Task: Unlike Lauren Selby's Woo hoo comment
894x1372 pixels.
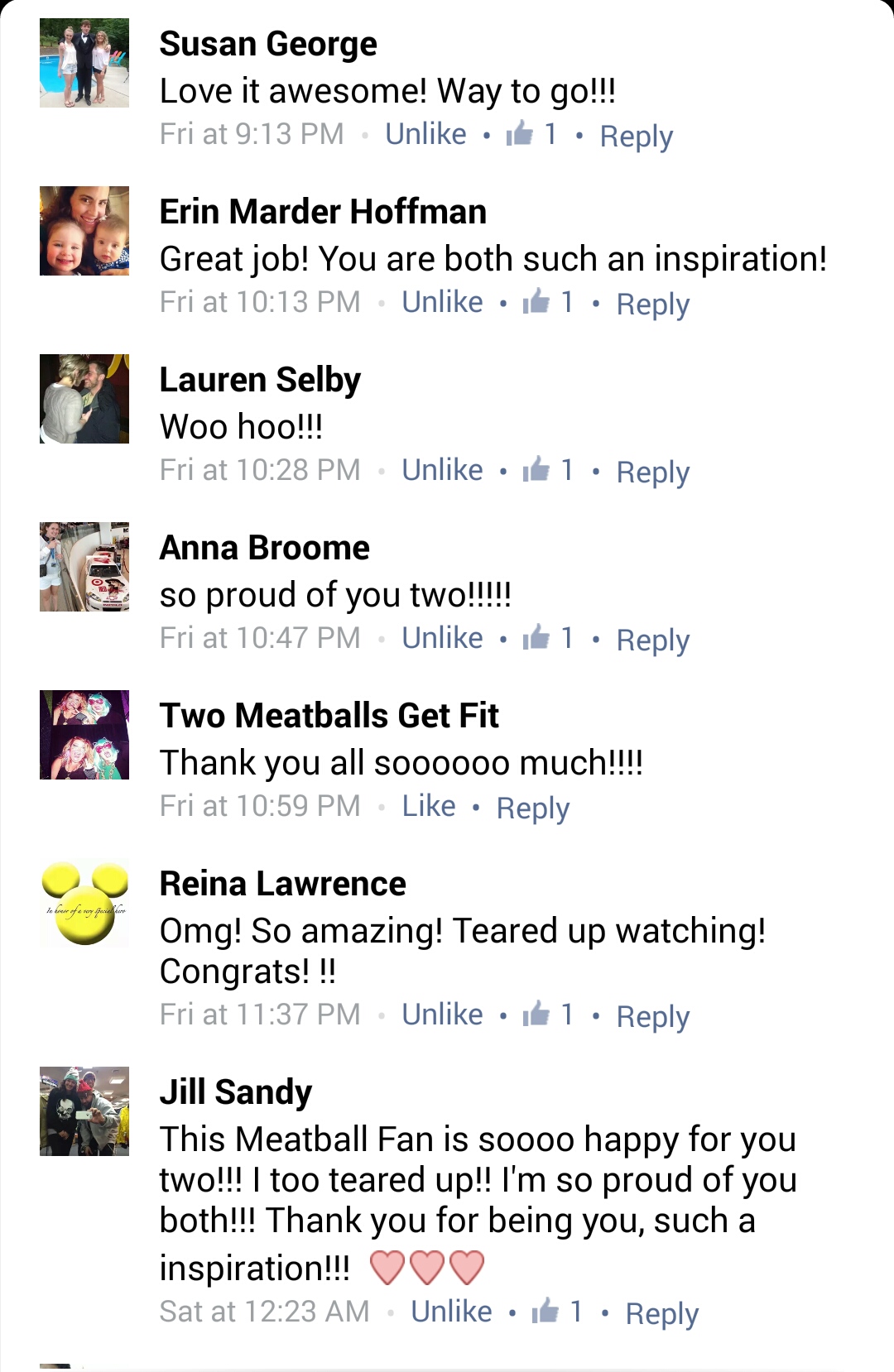Action: pos(442,470)
